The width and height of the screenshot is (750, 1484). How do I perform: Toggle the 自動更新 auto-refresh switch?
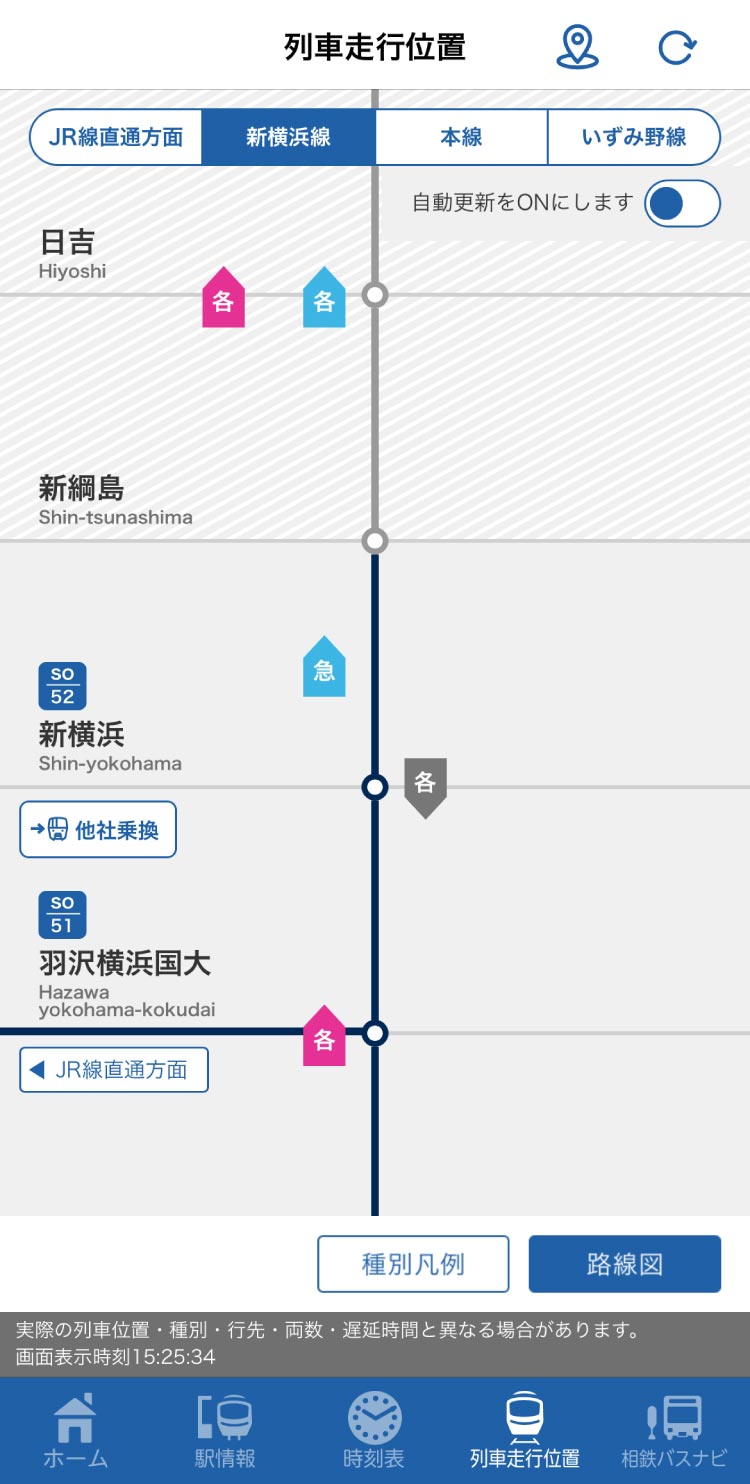pos(682,203)
